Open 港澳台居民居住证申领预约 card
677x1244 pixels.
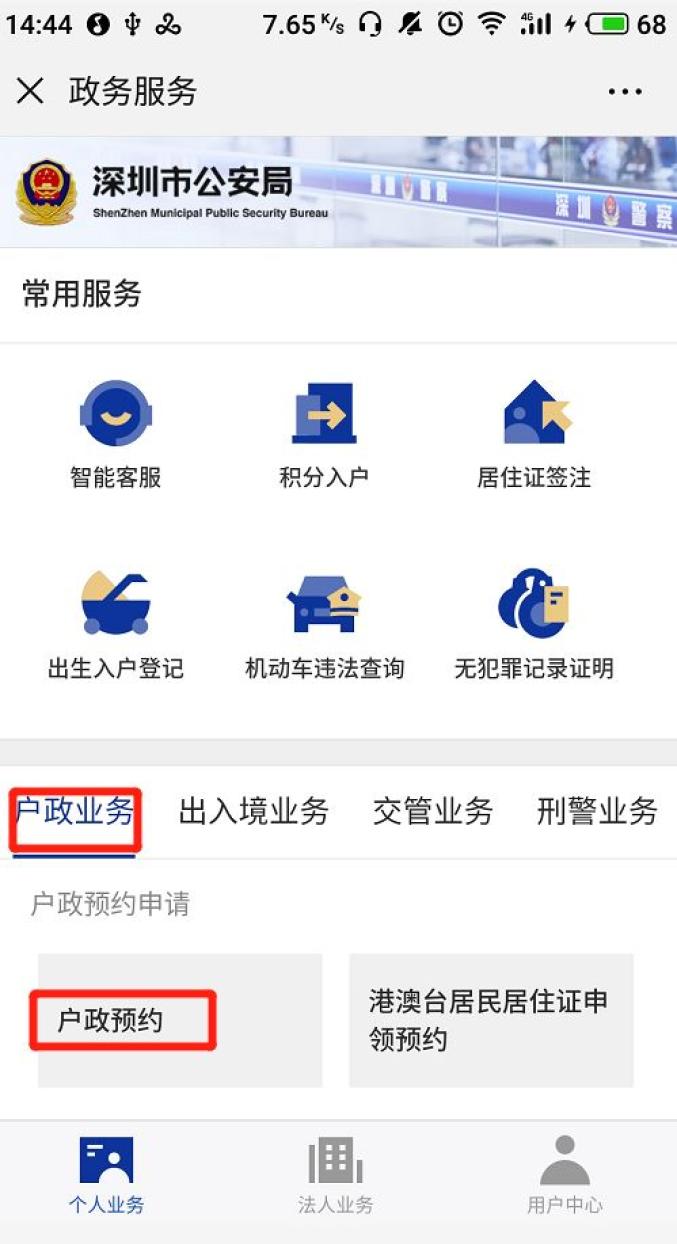click(491, 1020)
